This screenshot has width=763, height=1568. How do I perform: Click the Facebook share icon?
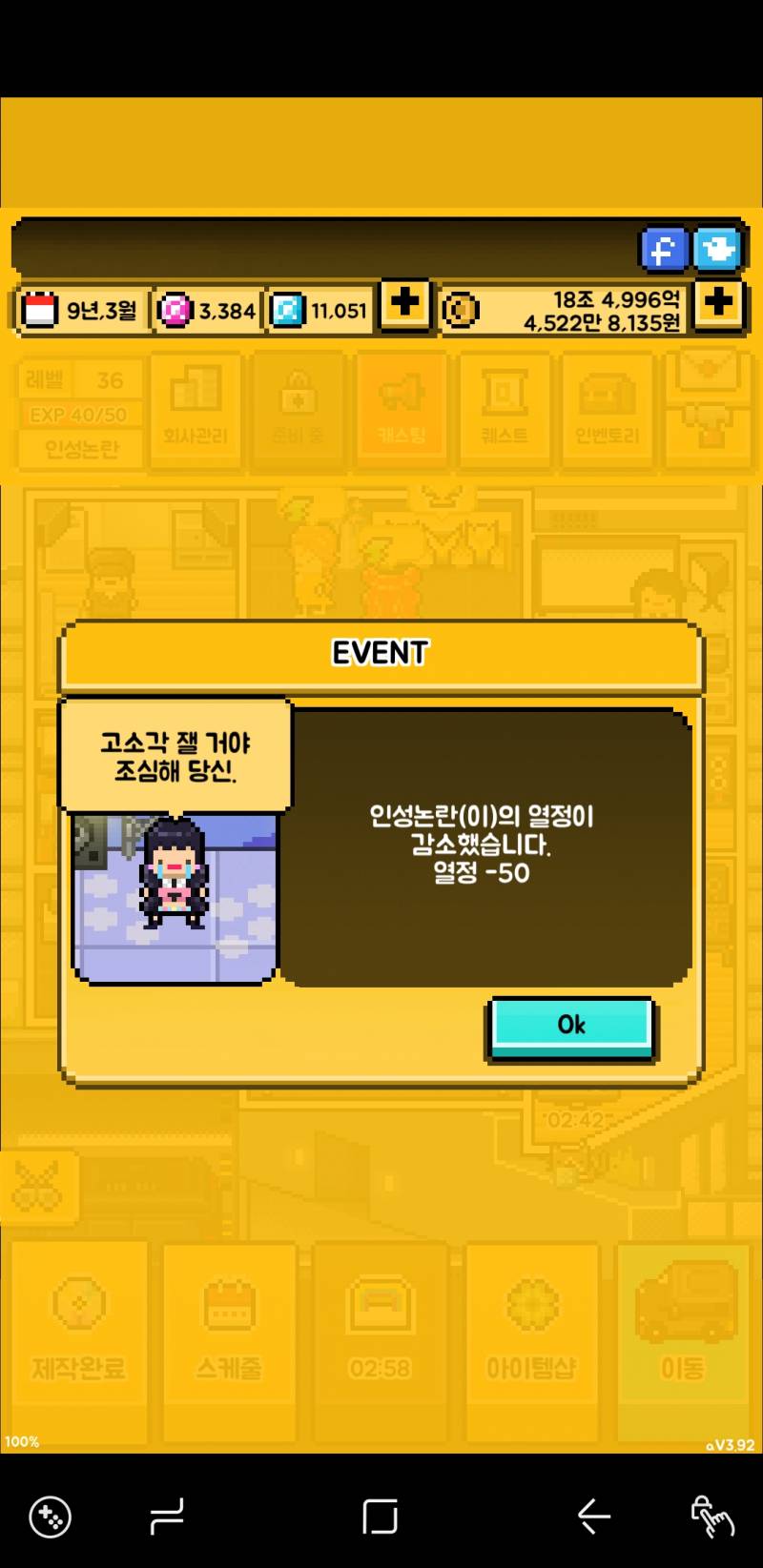(664, 249)
